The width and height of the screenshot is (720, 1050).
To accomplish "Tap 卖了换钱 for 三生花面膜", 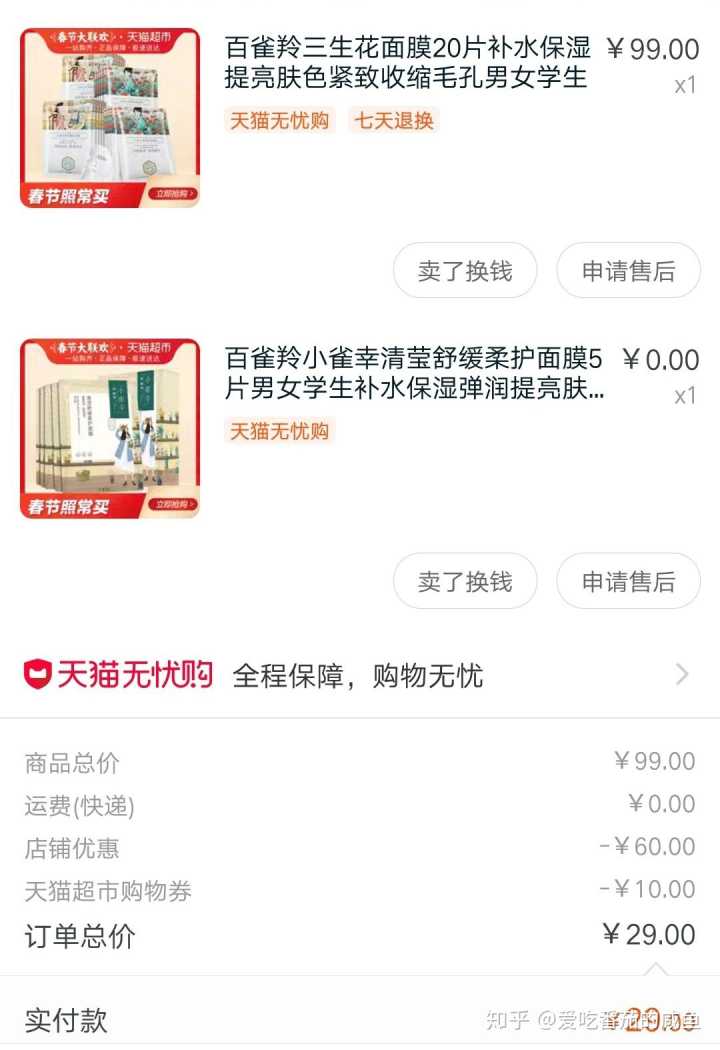I will pos(464,271).
